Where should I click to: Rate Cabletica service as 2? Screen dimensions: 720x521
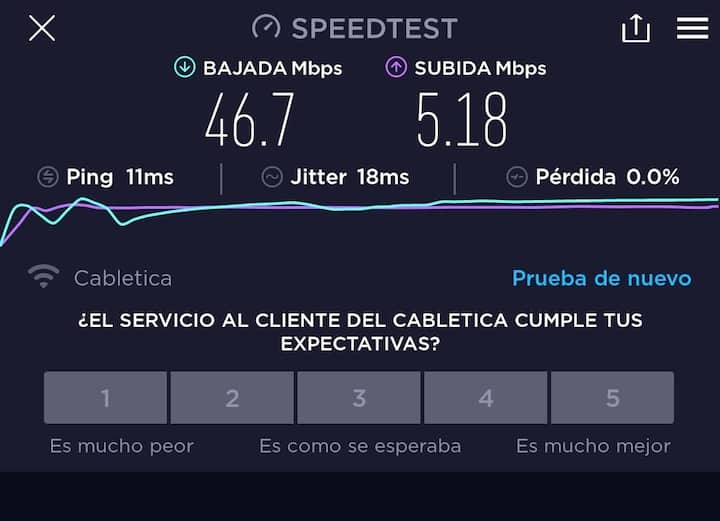pos(232,398)
